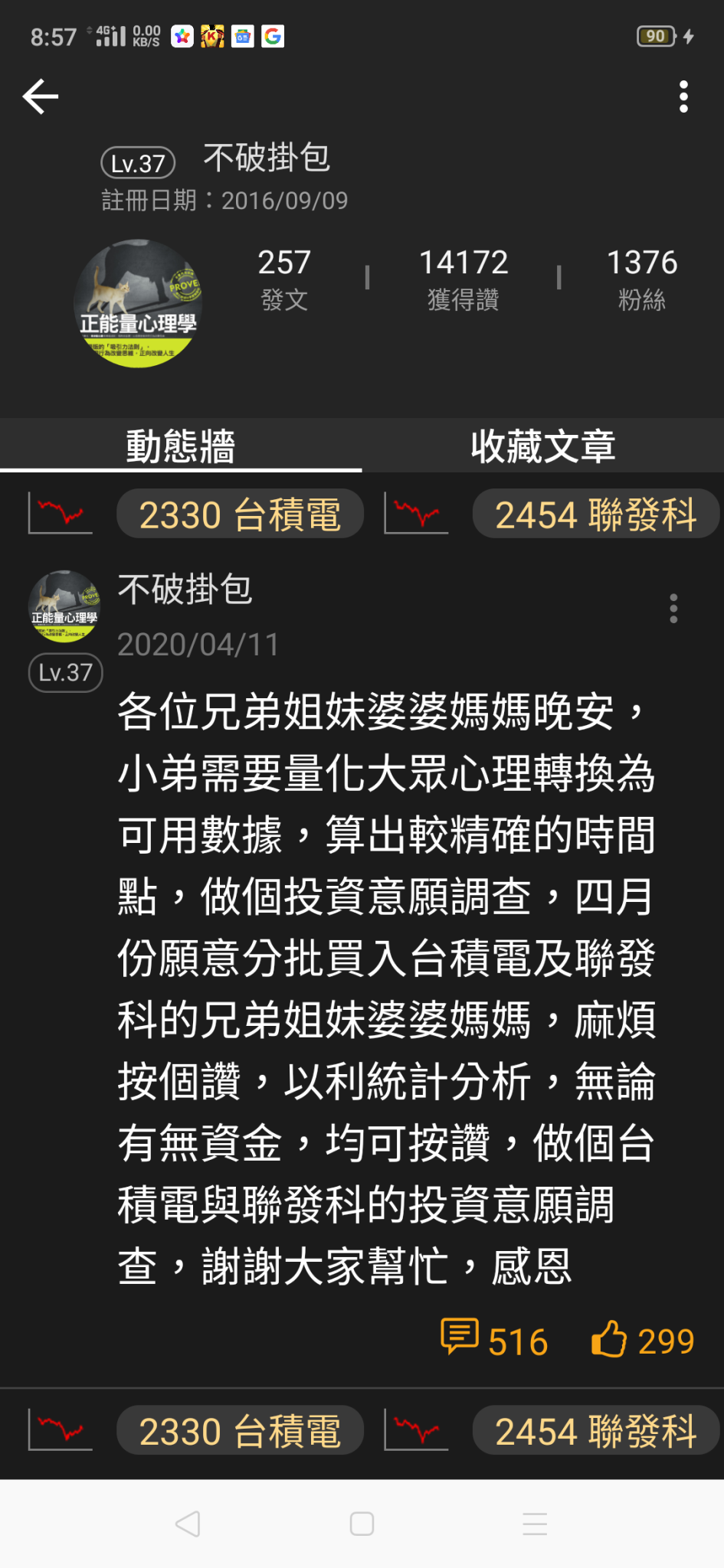View the 516 comments on the post
The image size is (724, 1568).
point(495,1341)
